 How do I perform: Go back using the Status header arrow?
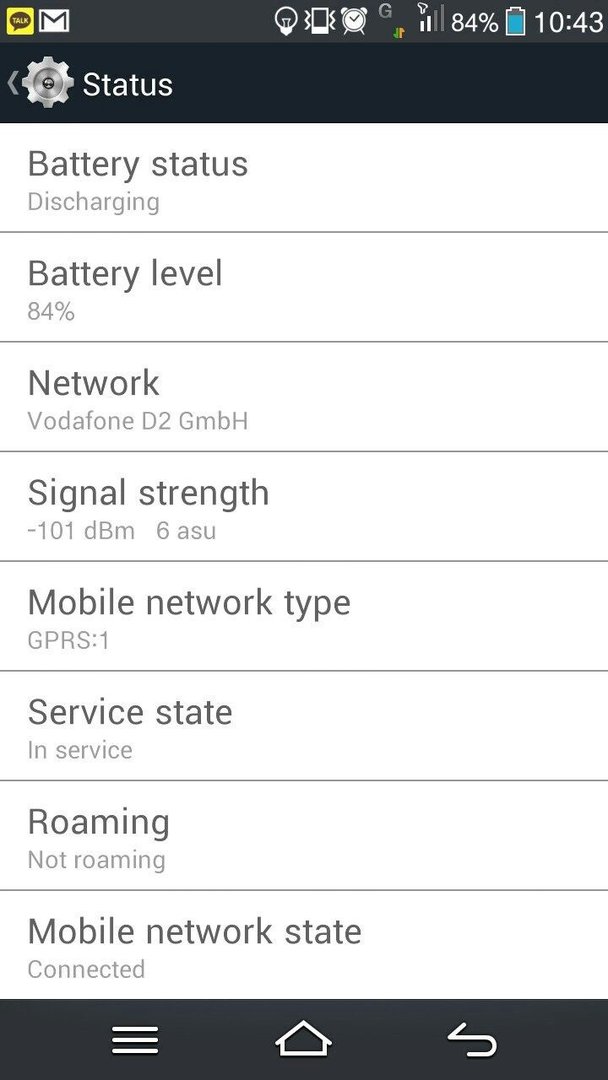[12, 83]
